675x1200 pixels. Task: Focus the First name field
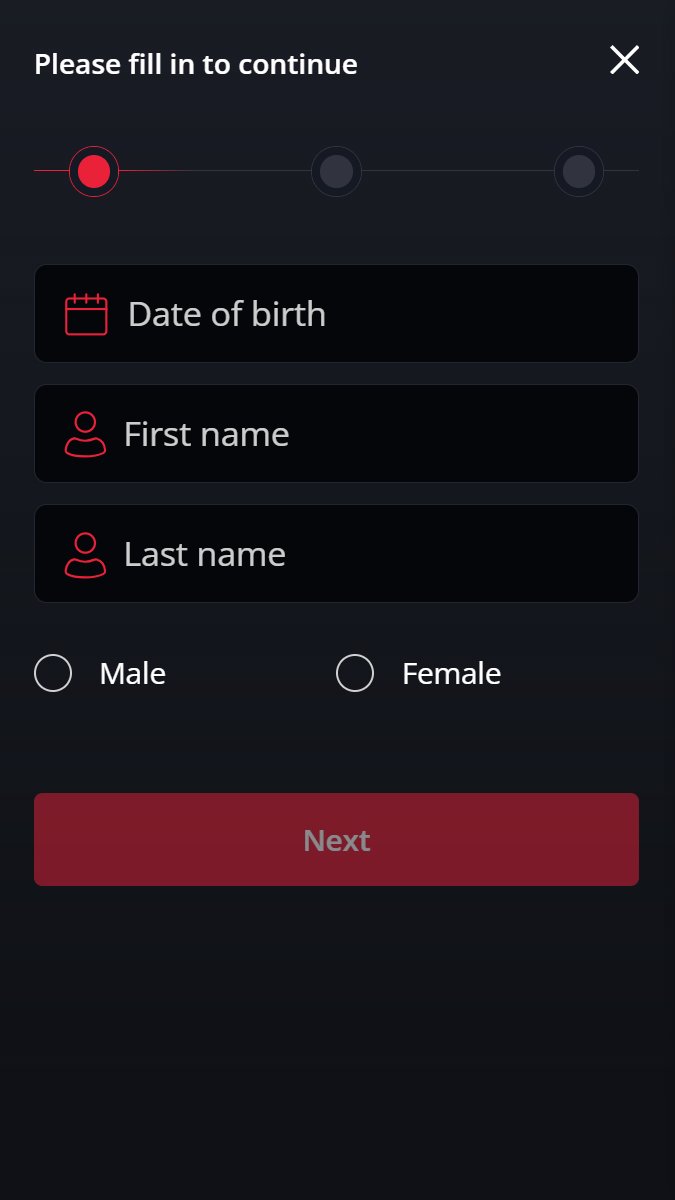pos(336,433)
